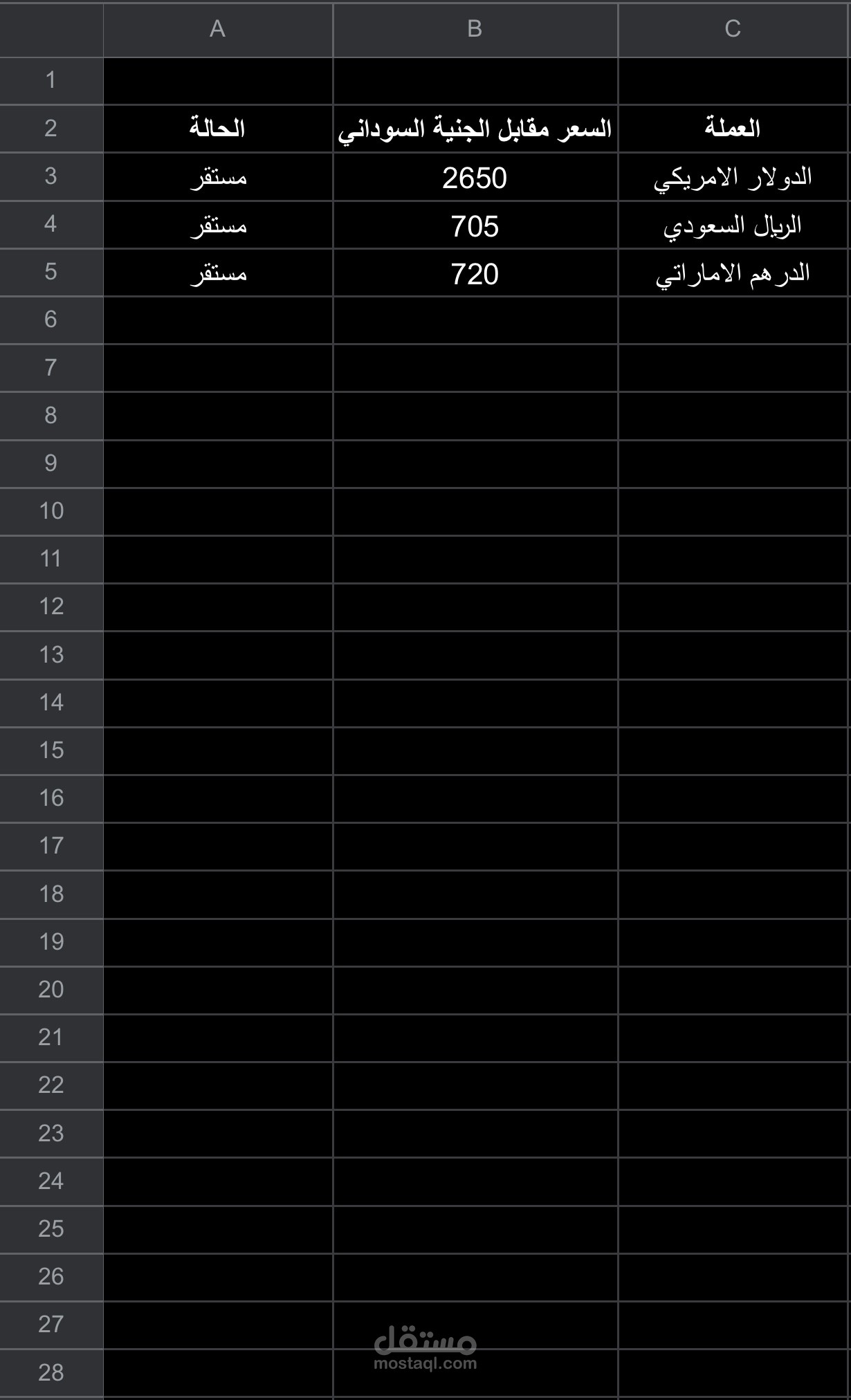851x1400 pixels.
Task: Select row 28 header
Action: point(51,1372)
